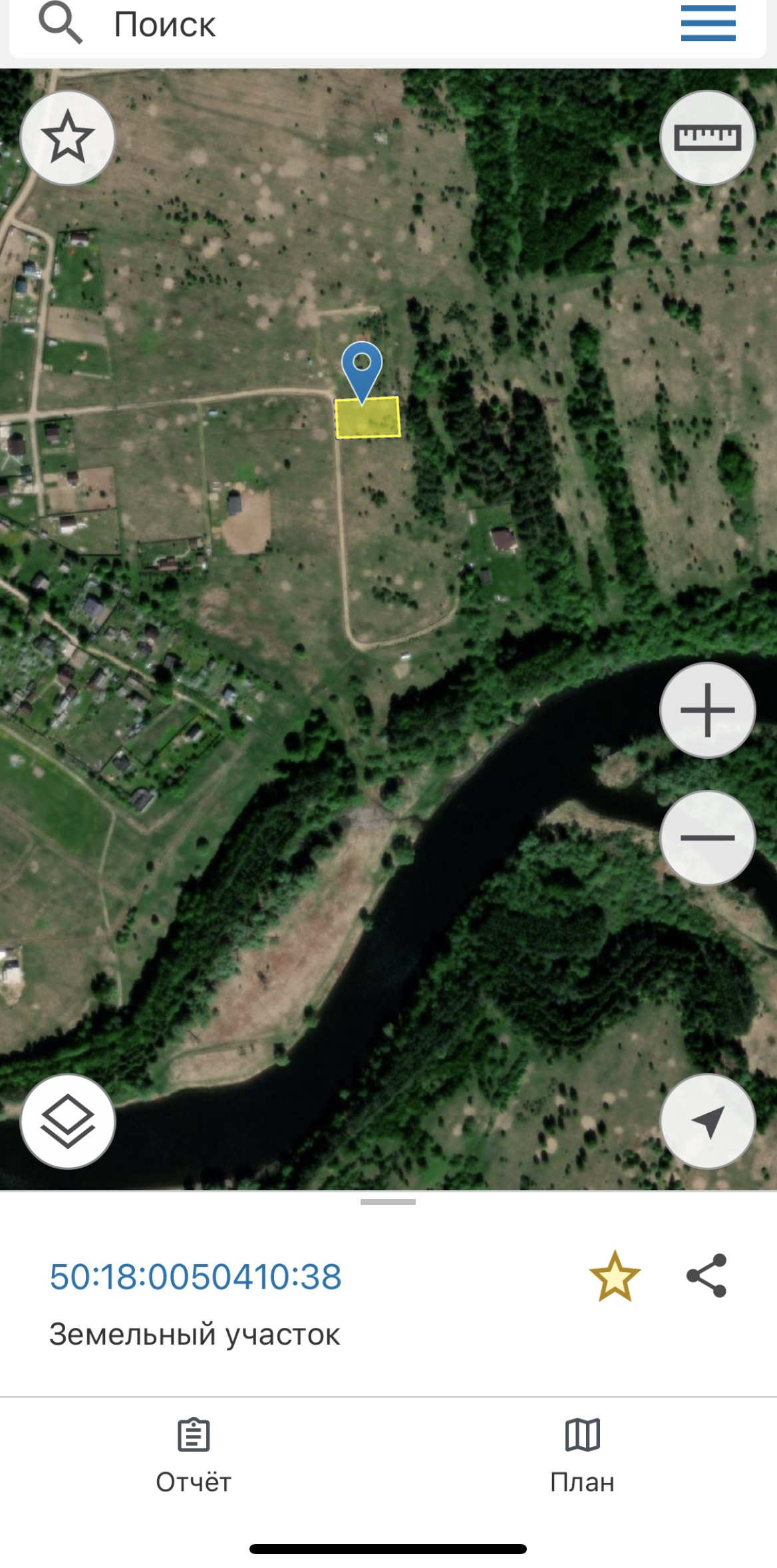
Task: Open the План view
Action: [x=582, y=1455]
